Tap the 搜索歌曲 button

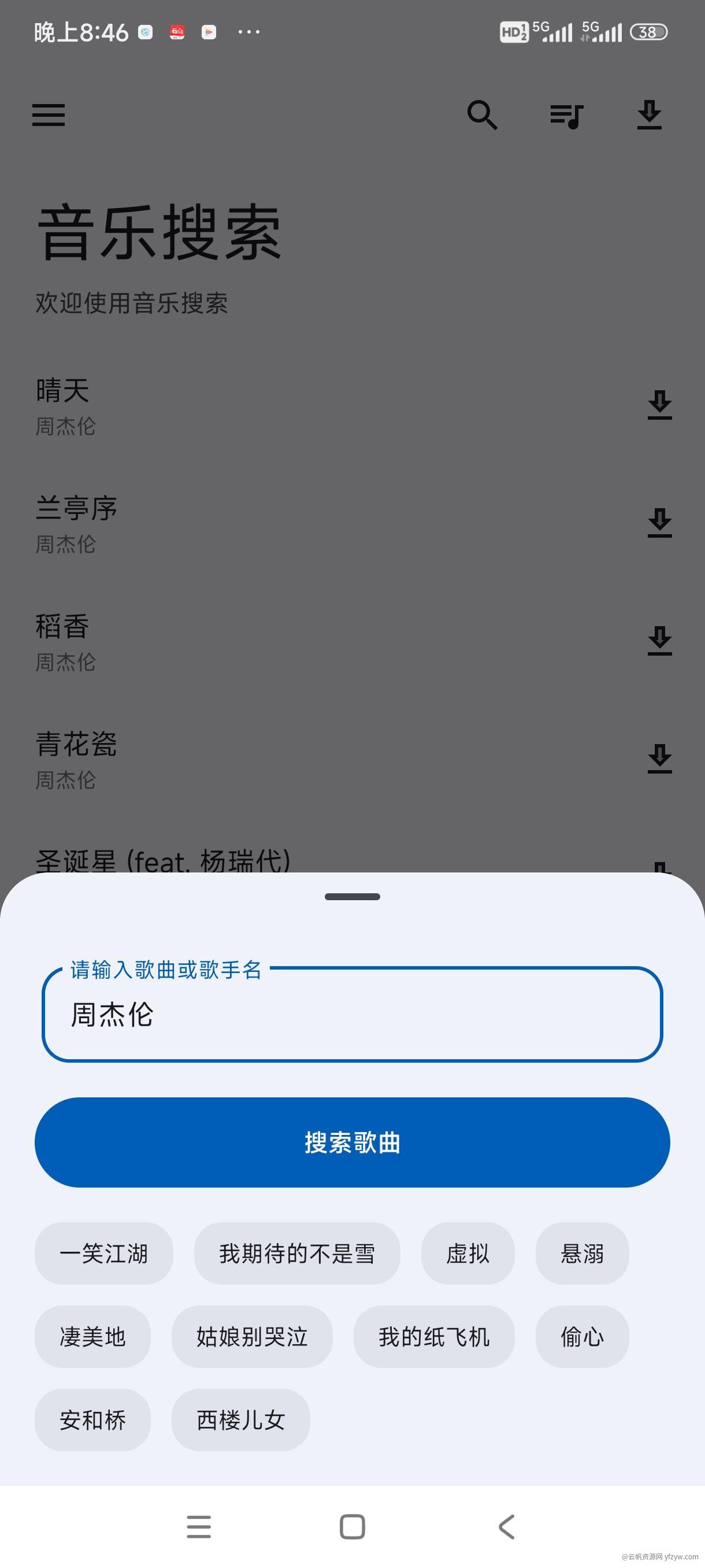[x=352, y=1142]
